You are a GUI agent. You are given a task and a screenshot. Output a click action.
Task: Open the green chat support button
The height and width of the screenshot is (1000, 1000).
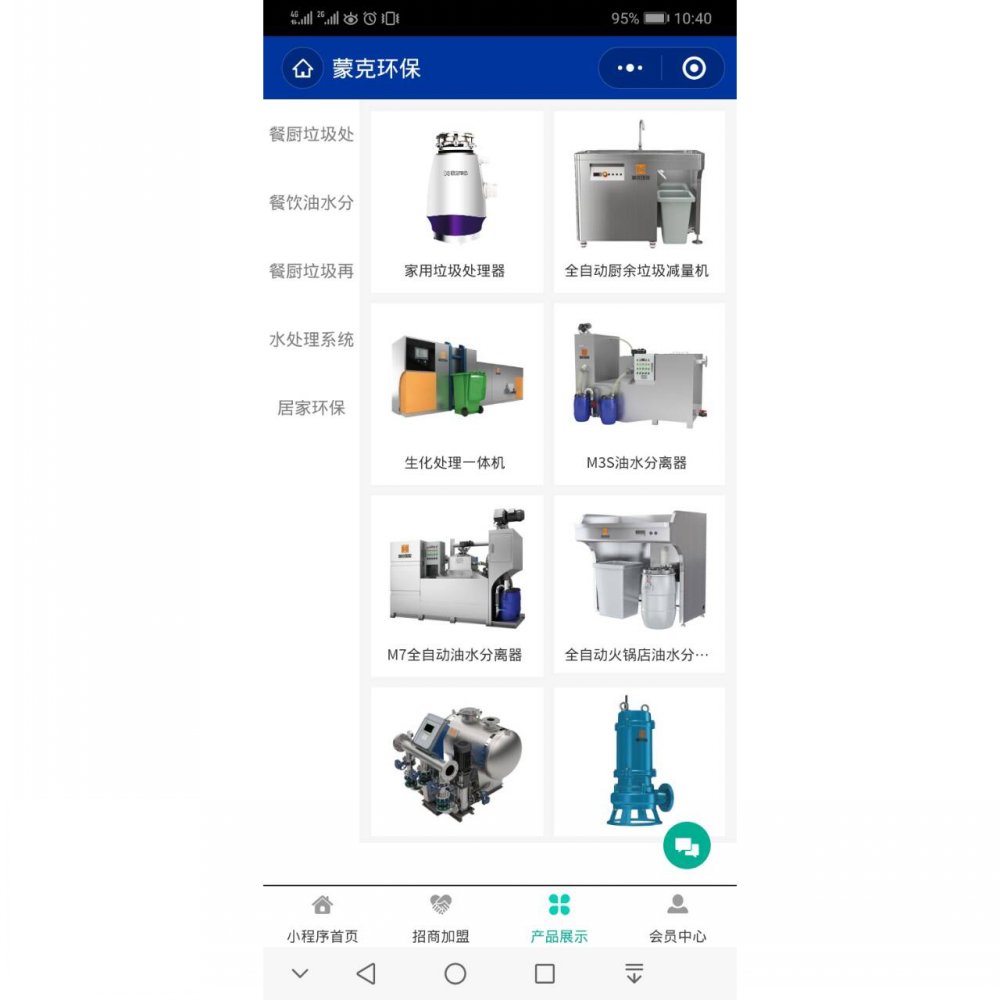pos(686,846)
